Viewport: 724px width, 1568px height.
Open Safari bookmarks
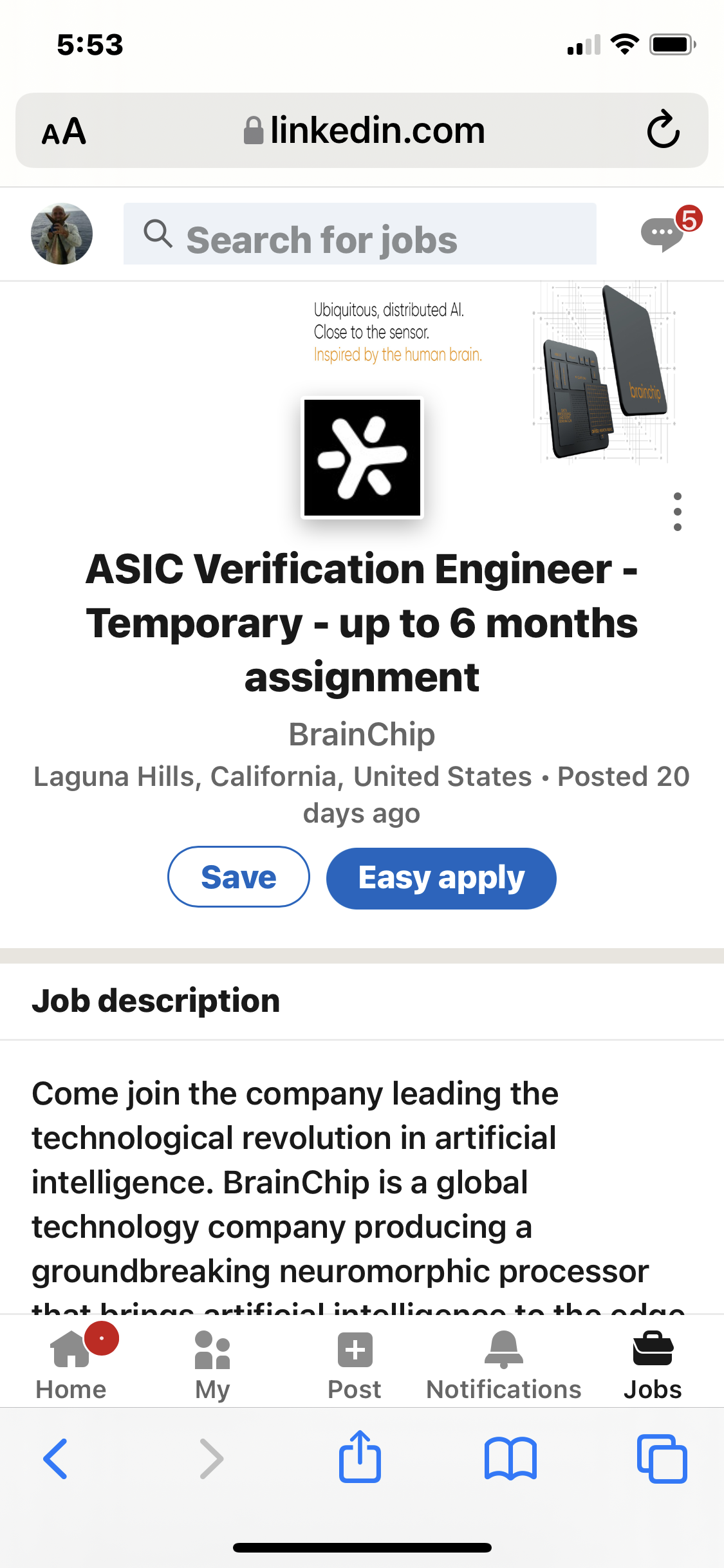[x=510, y=1459]
